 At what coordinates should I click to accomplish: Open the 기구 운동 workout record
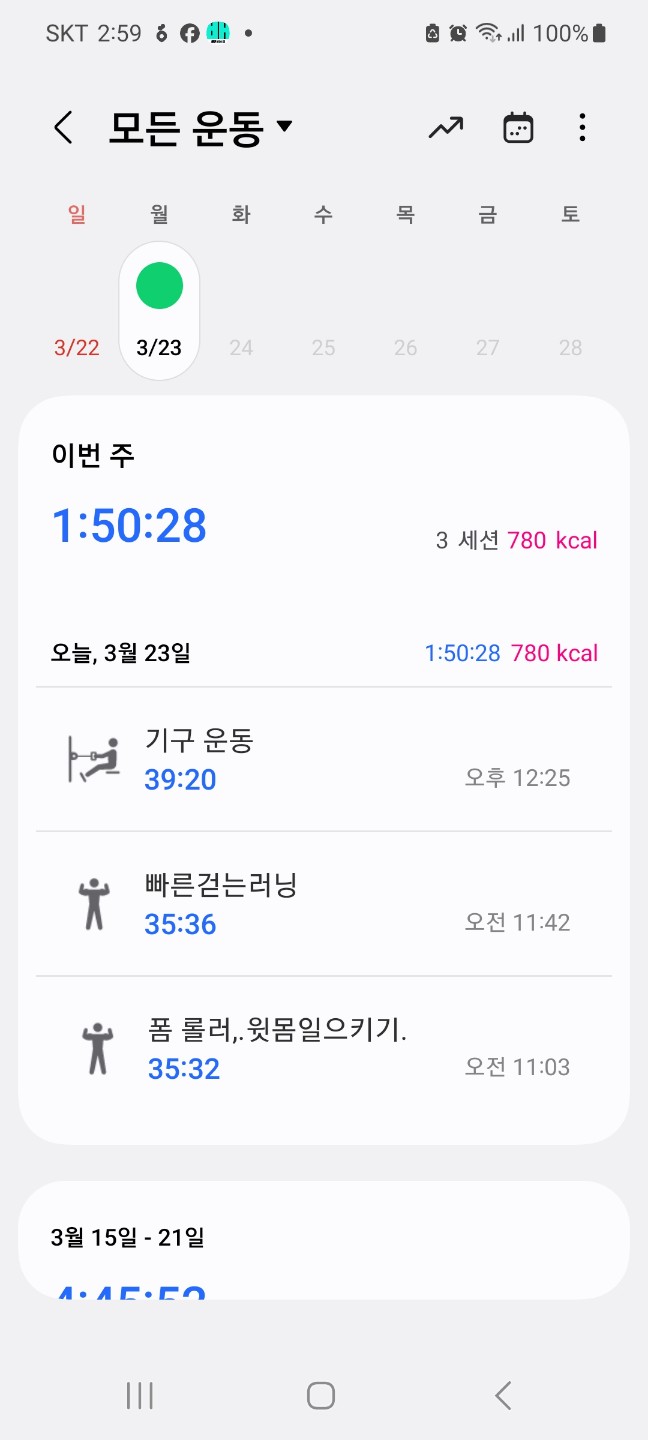pos(324,760)
